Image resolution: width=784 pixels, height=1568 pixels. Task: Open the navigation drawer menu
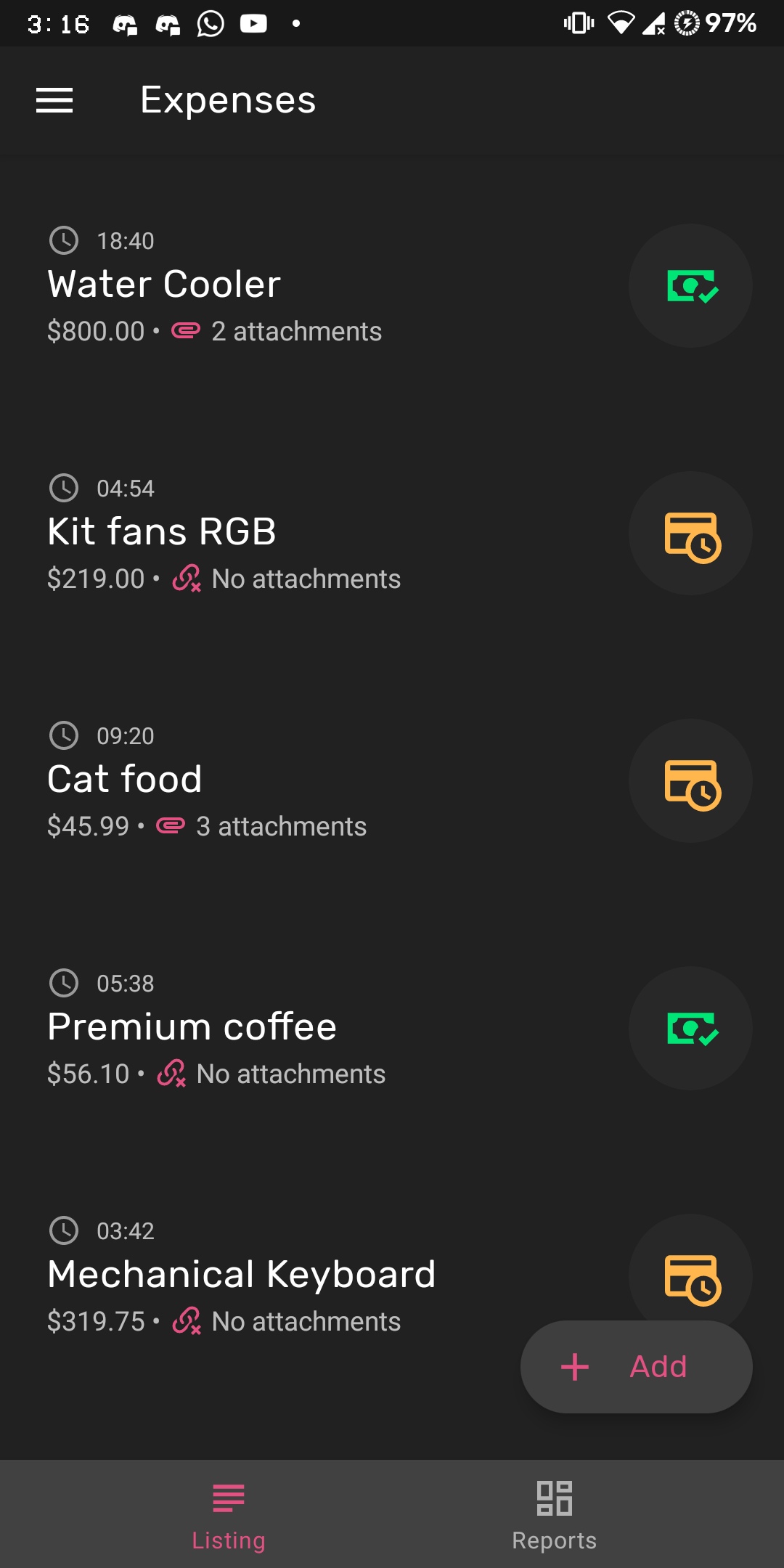coord(54,100)
